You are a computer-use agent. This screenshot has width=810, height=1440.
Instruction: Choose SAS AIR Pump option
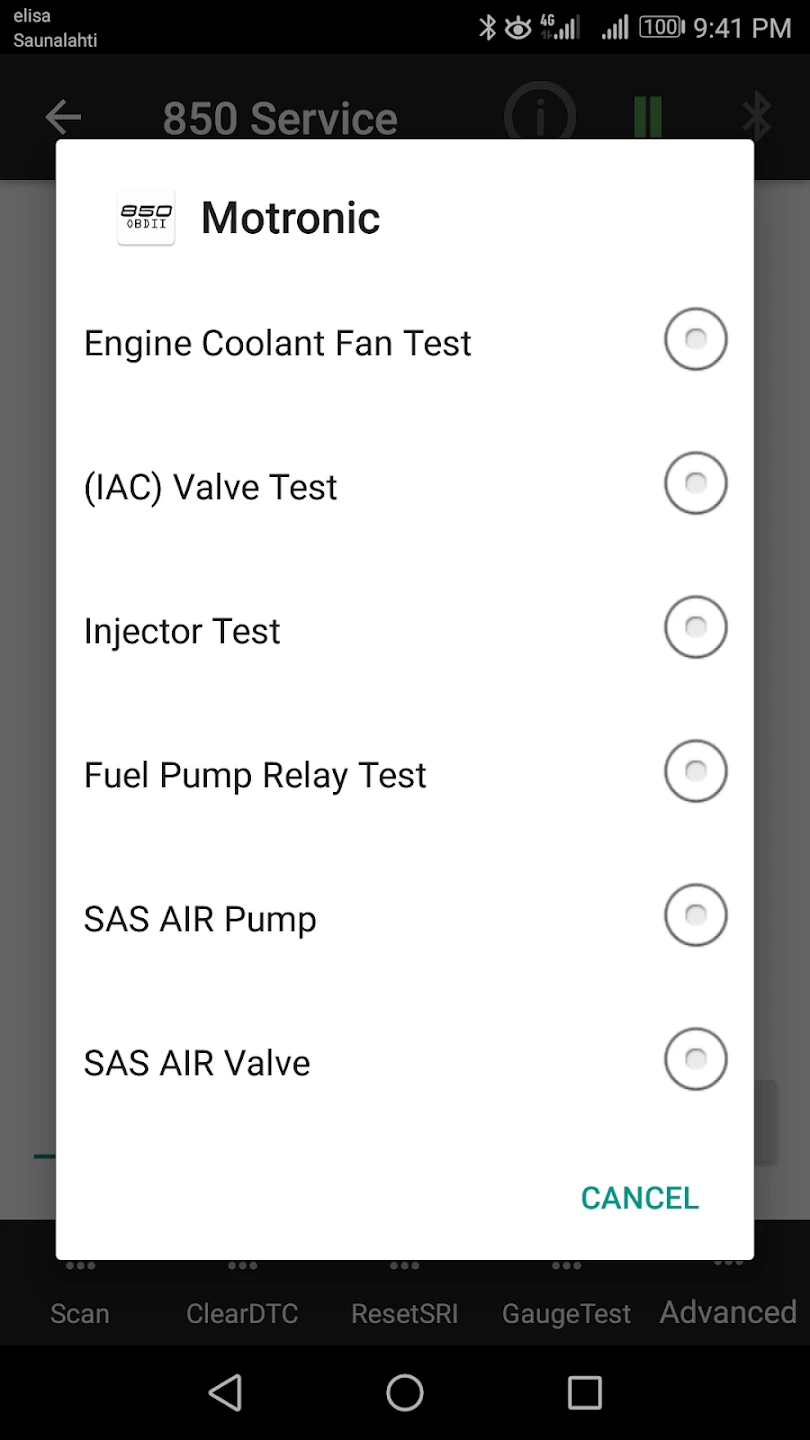(695, 916)
